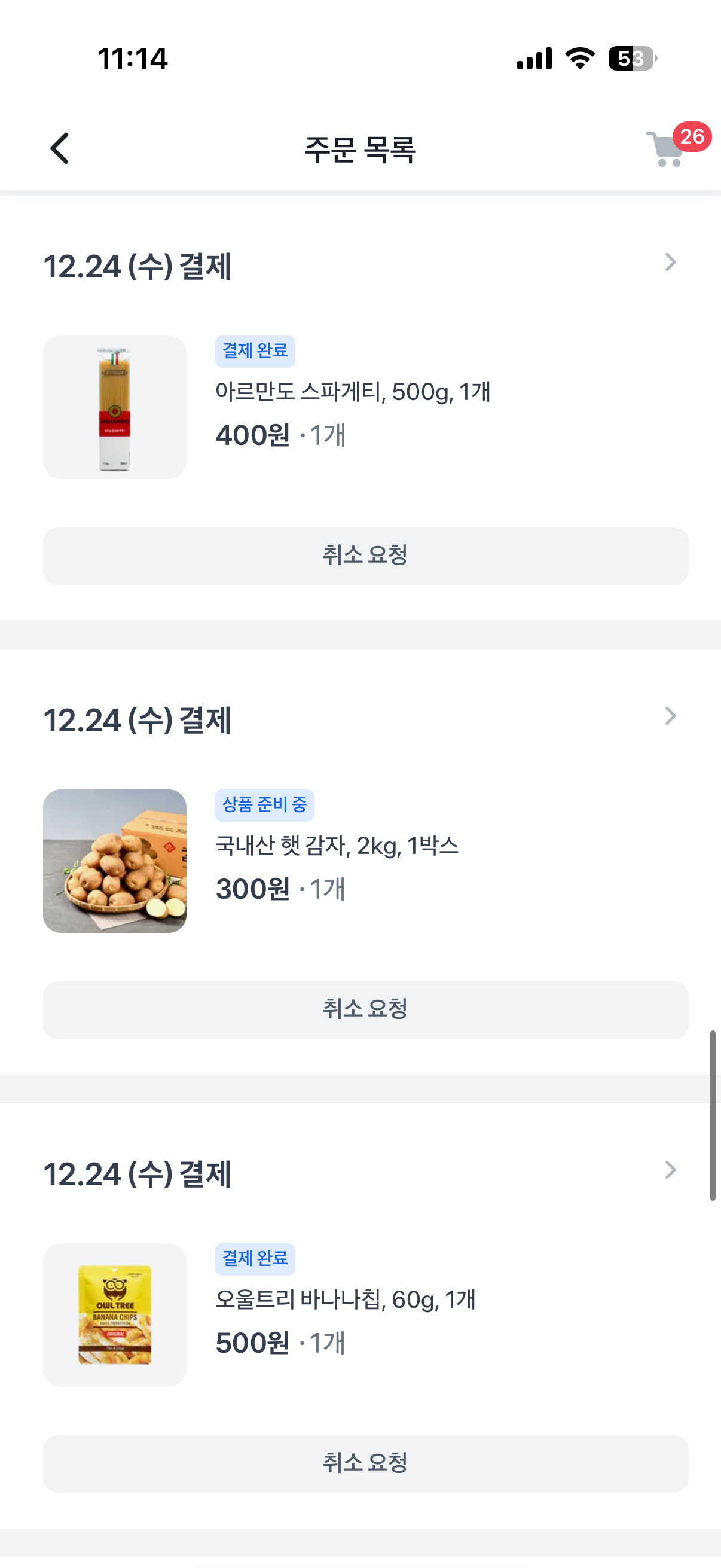The height and width of the screenshot is (1568, 721).
Task: Show order details for 오울트리 바나나칩
Action: (x=670, y=1170)
